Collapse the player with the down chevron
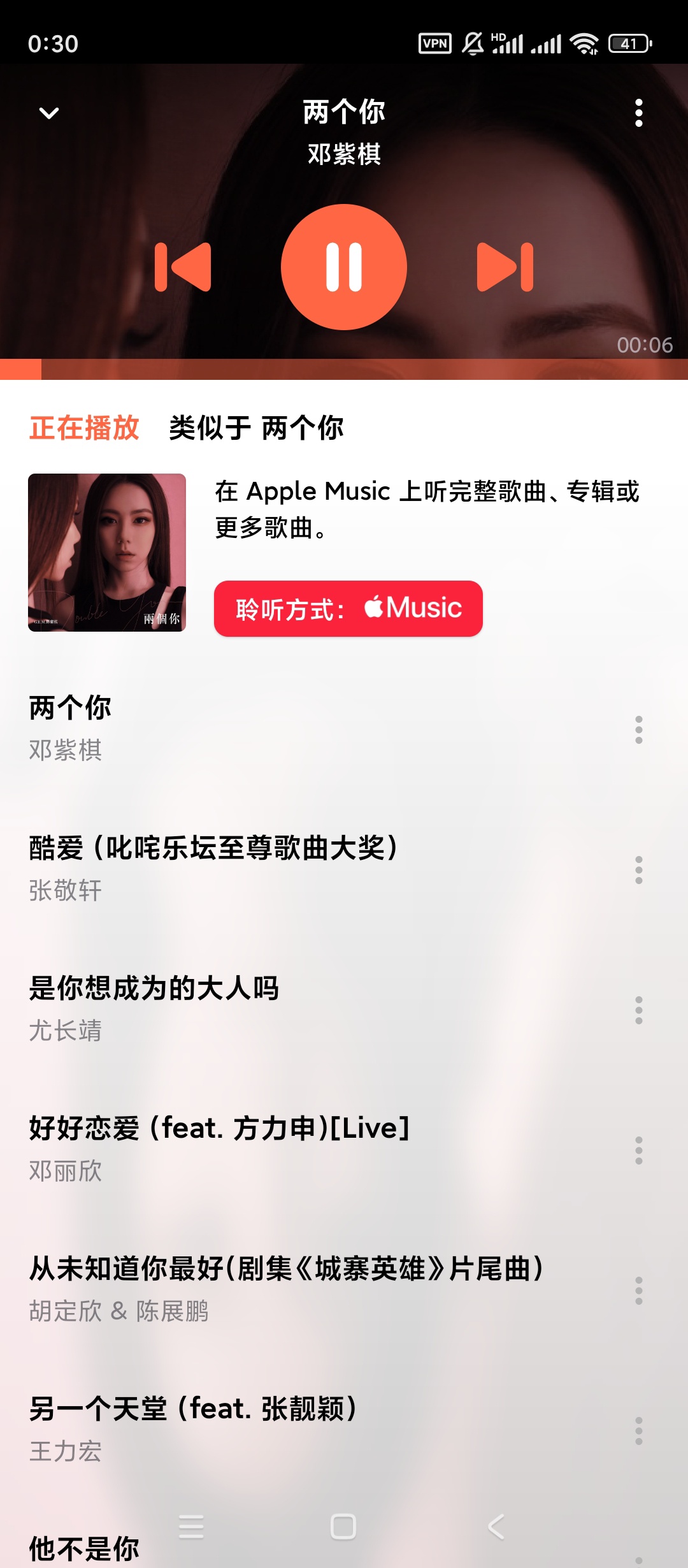This screenshot has height=1568, width=688. (x=49, y=113)
